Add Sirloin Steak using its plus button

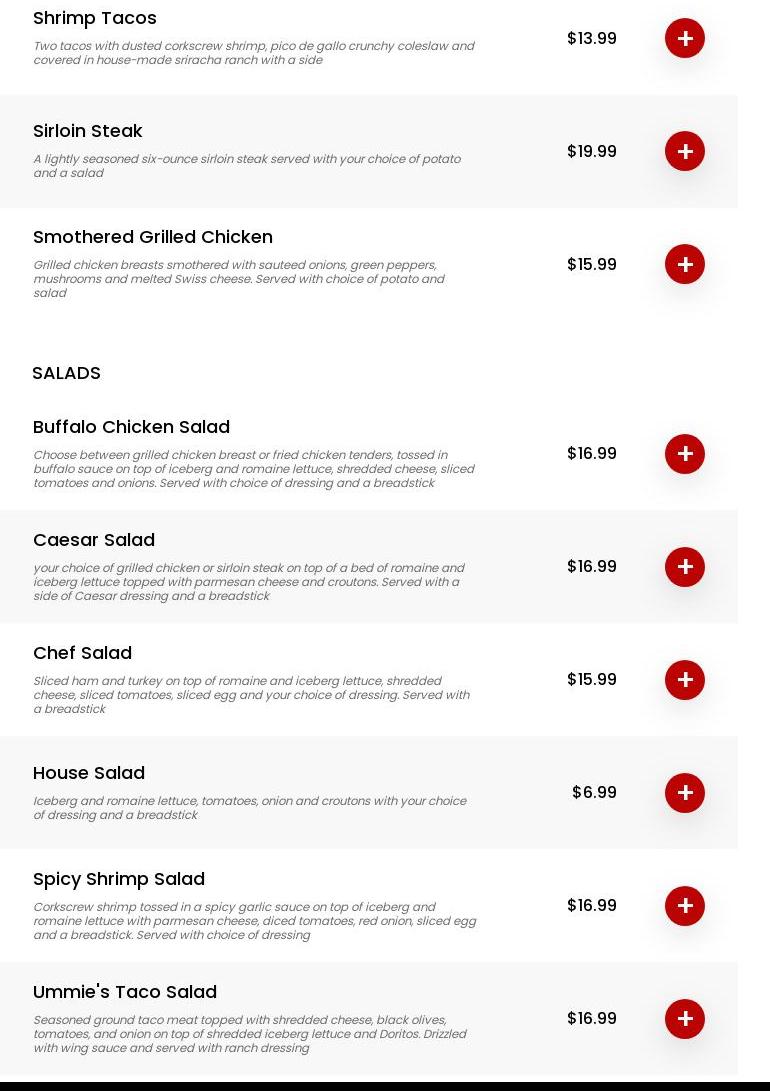(x=685, y=151)
